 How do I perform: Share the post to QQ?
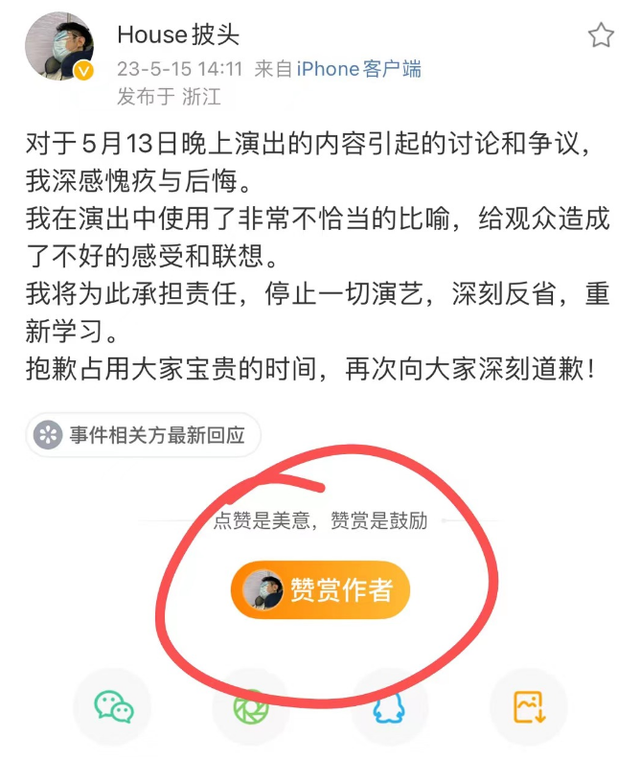(x=389, y=707)
